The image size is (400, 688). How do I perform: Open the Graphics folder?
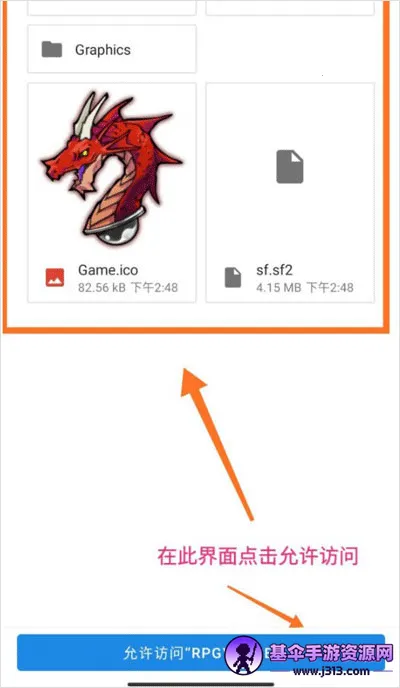[112, 49]
